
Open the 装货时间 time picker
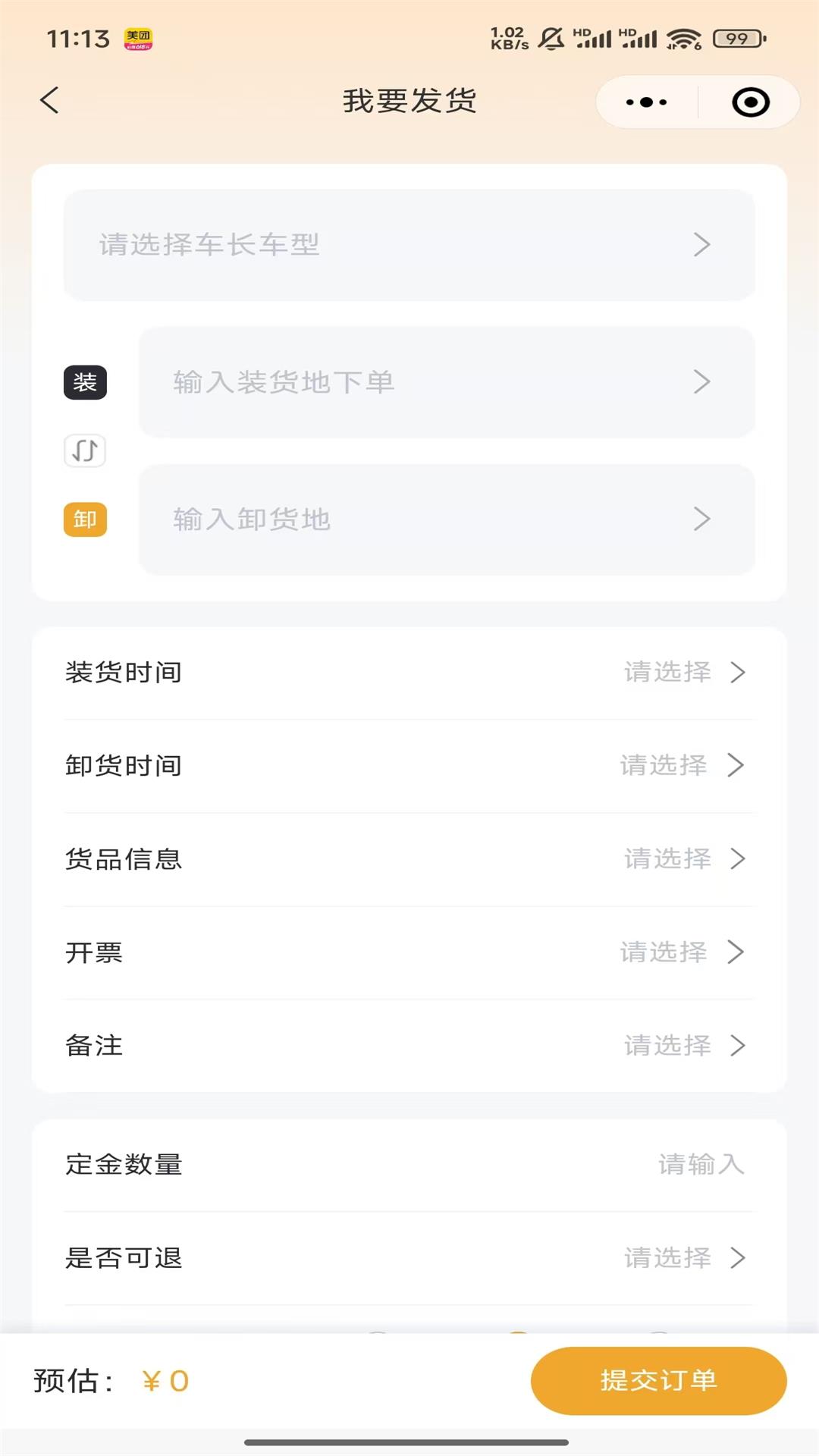(x=409, y=672)
